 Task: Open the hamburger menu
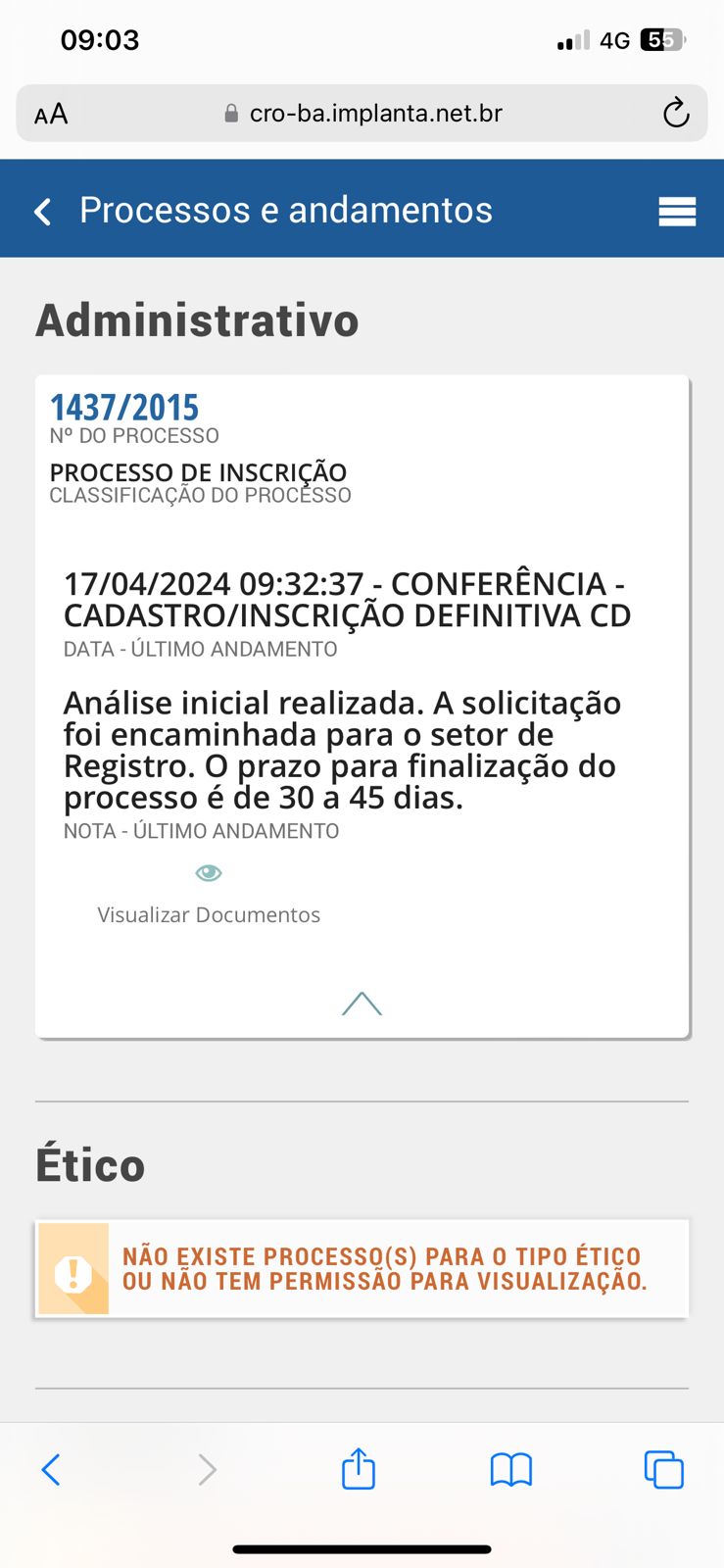[677, 211]
